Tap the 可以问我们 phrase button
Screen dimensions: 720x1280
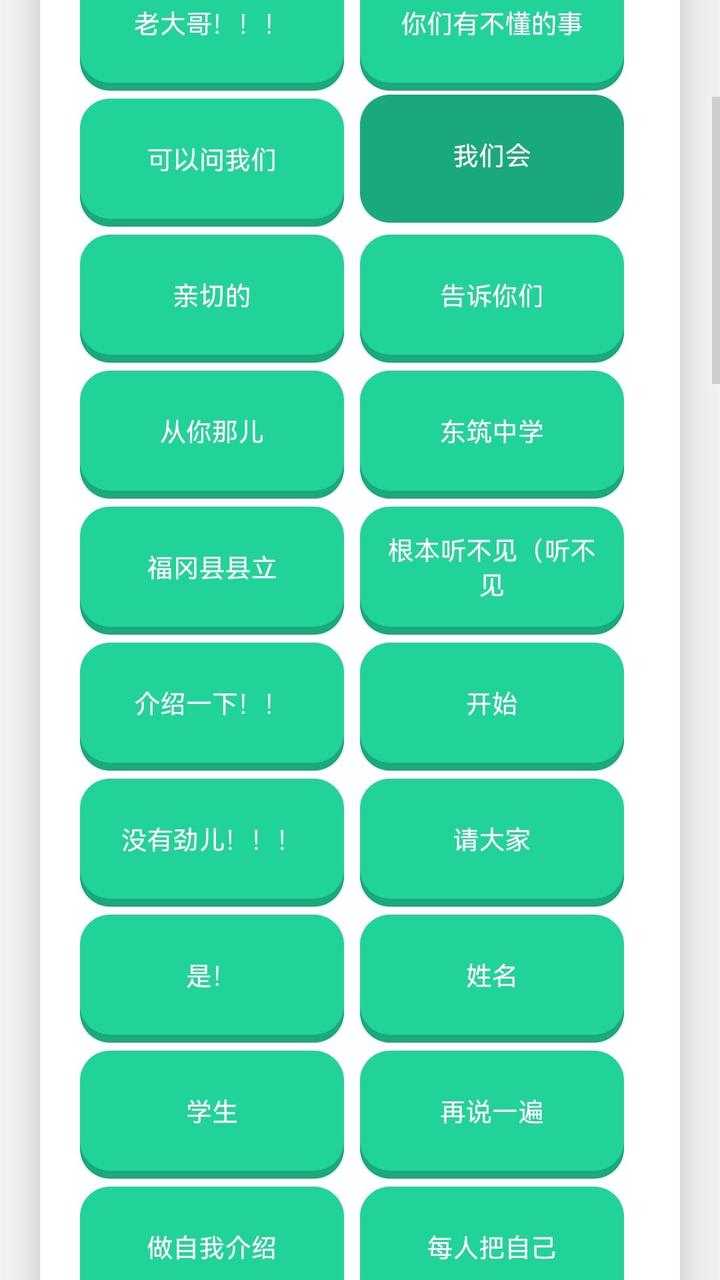[x=211, y=160]
